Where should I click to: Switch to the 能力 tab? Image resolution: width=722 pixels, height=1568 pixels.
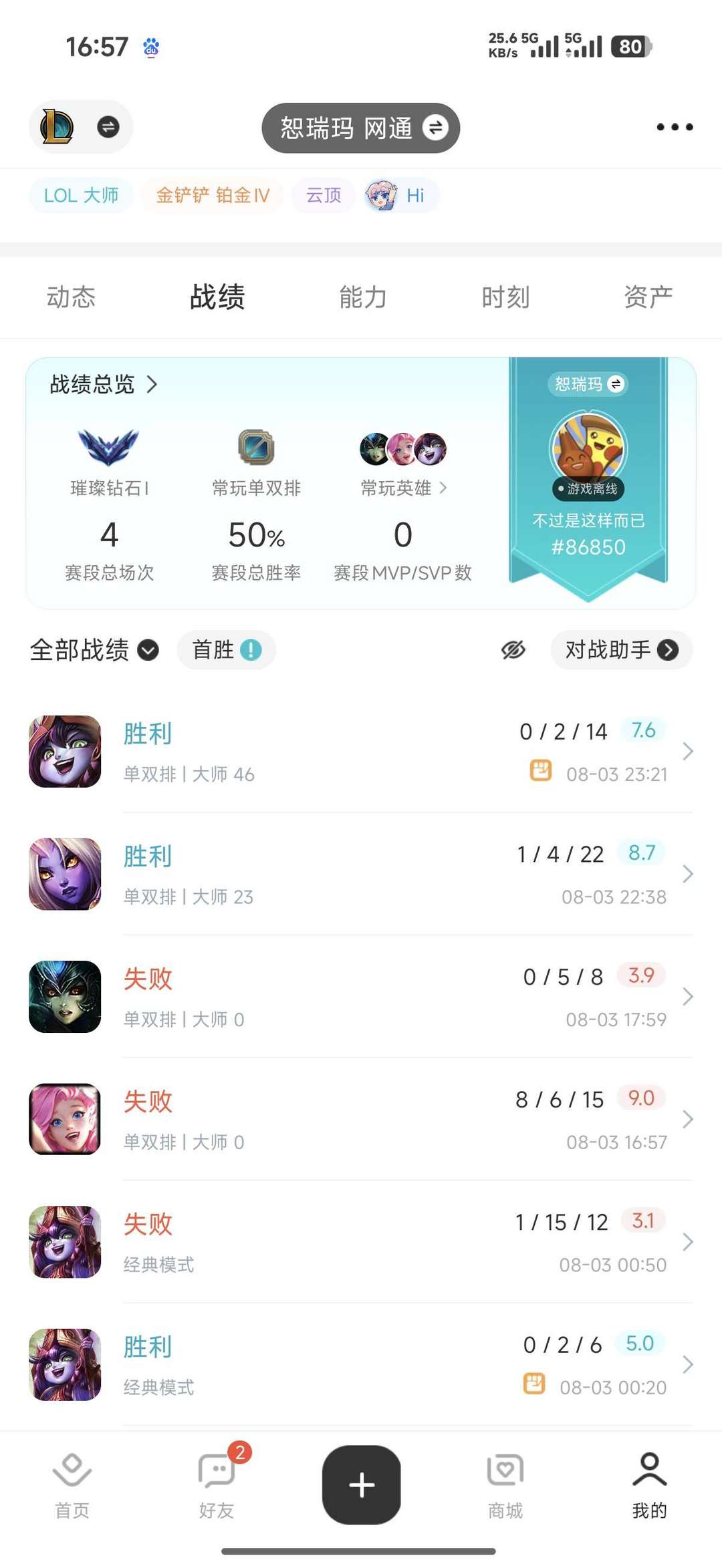tap(363, 297)
